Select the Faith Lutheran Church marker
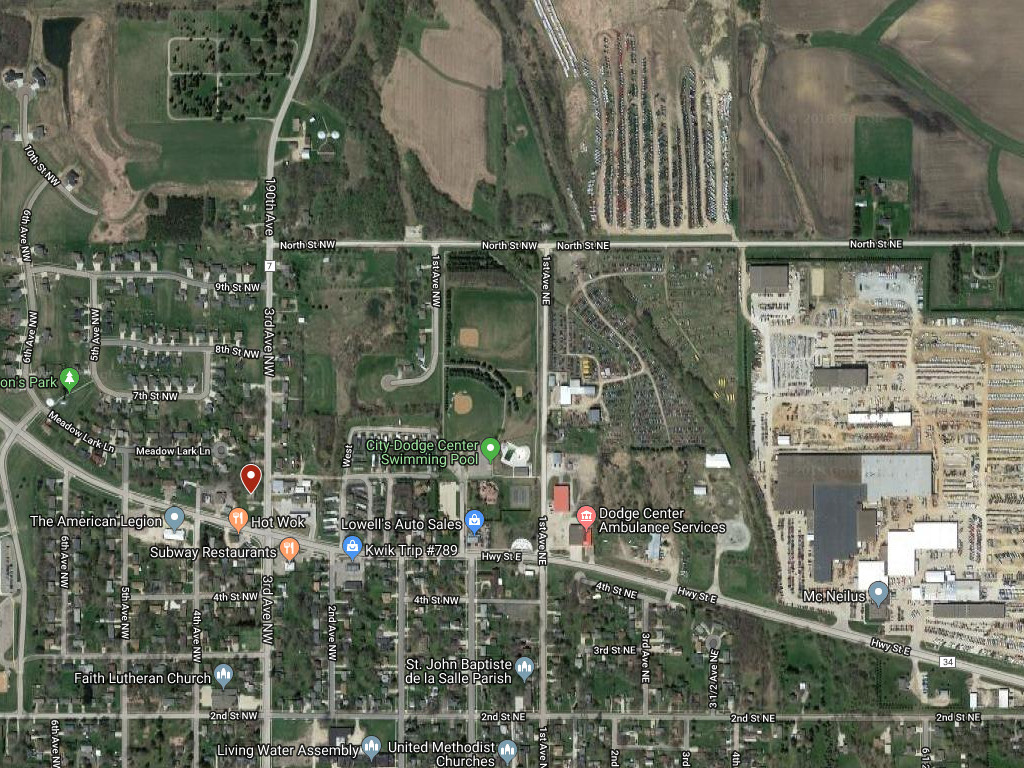Image resolution: width=1024 pixels, height=768 pixels. (x=223, y=675)
